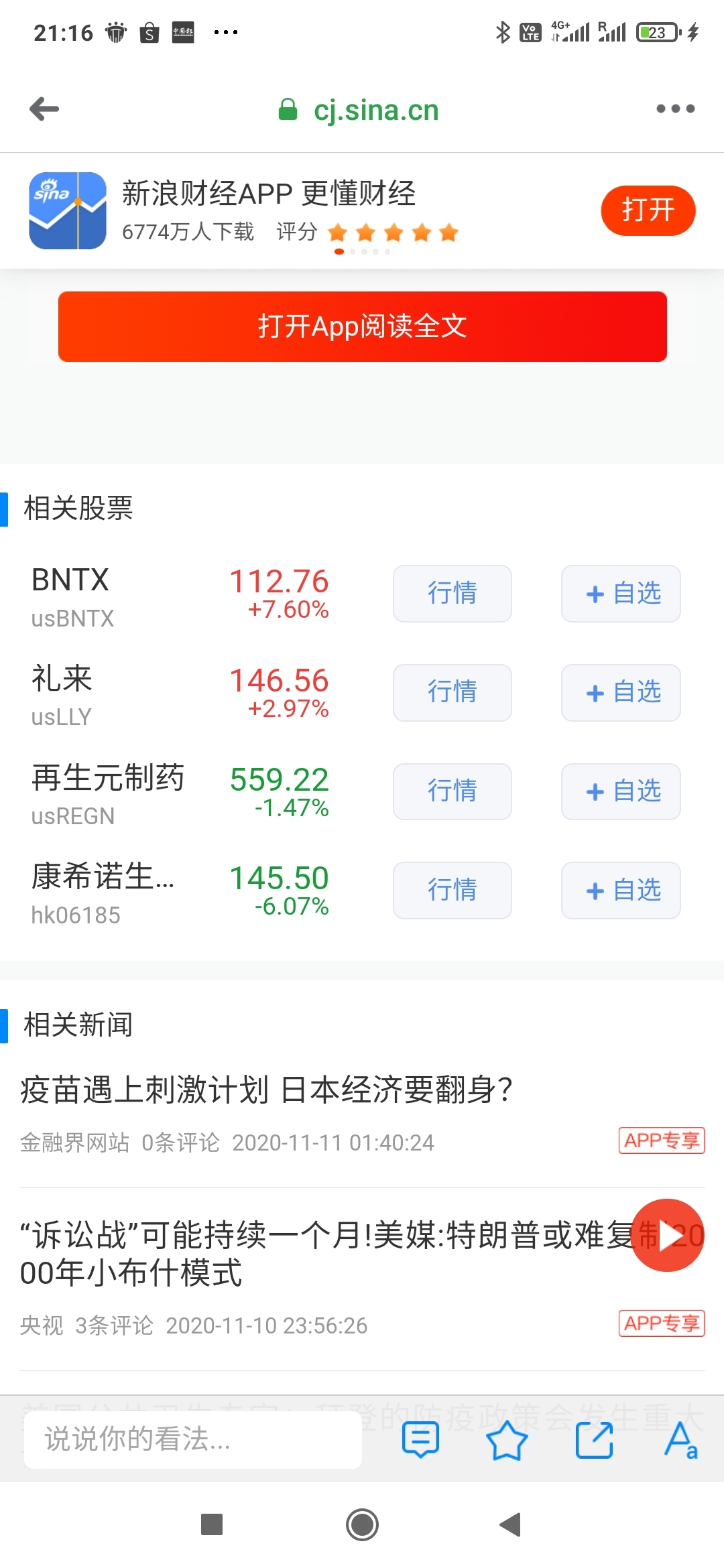
Task: Adjust font size with the A icon
Action: coord(680,1439)
